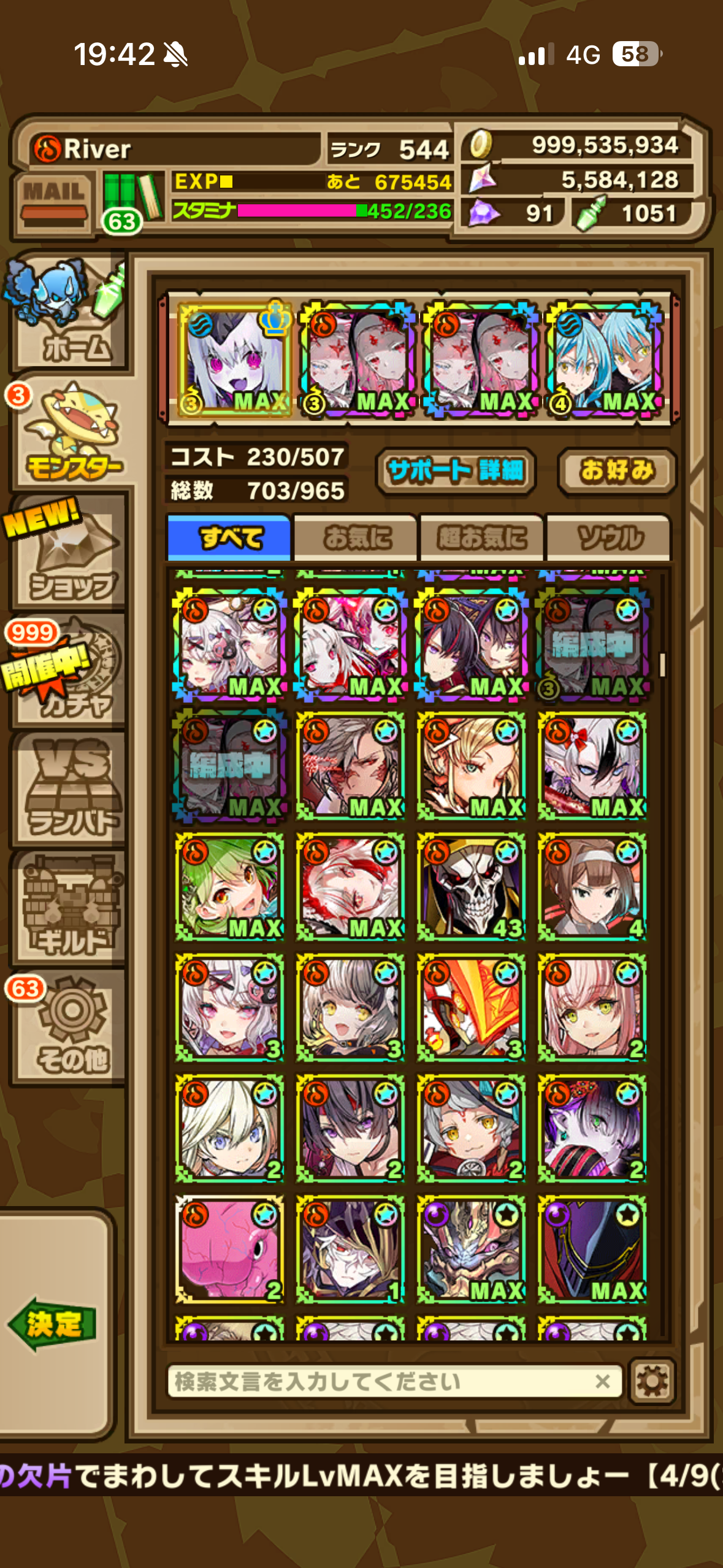This screenshot has height=1568, width=723.
Task: Go to the ホーム home menu
Action: pyautogui.click(x=69, y=313)
